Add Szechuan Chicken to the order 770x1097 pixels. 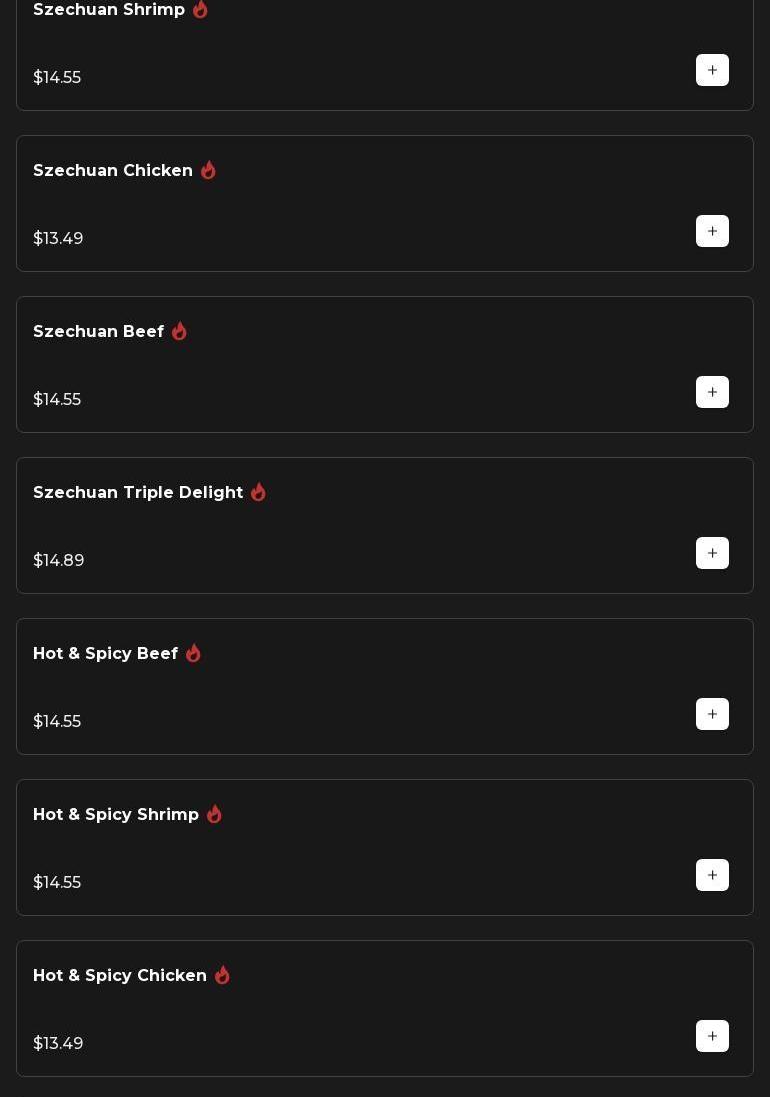[712, 231]
